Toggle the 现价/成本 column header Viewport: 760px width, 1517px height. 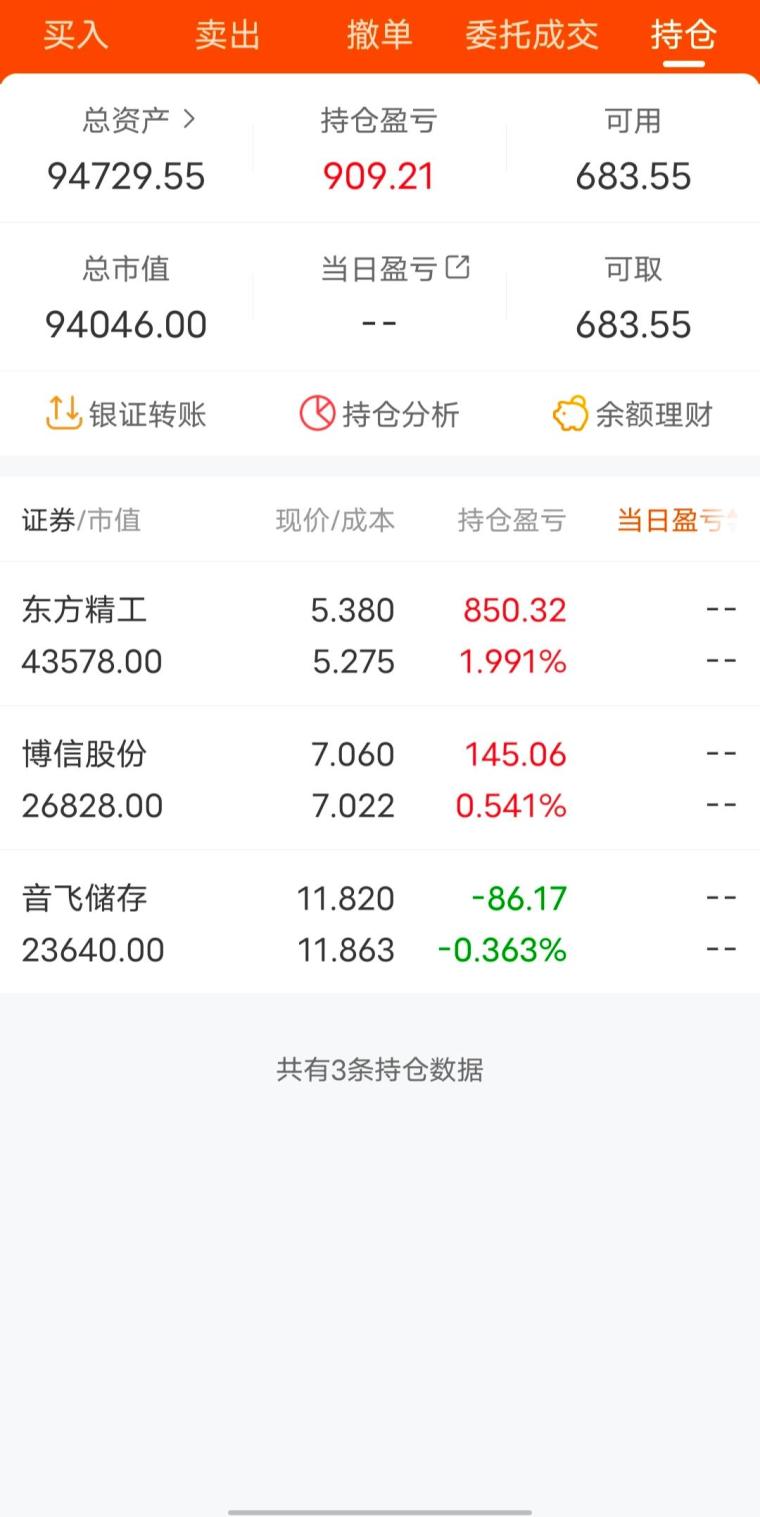(x=335, y=520)
